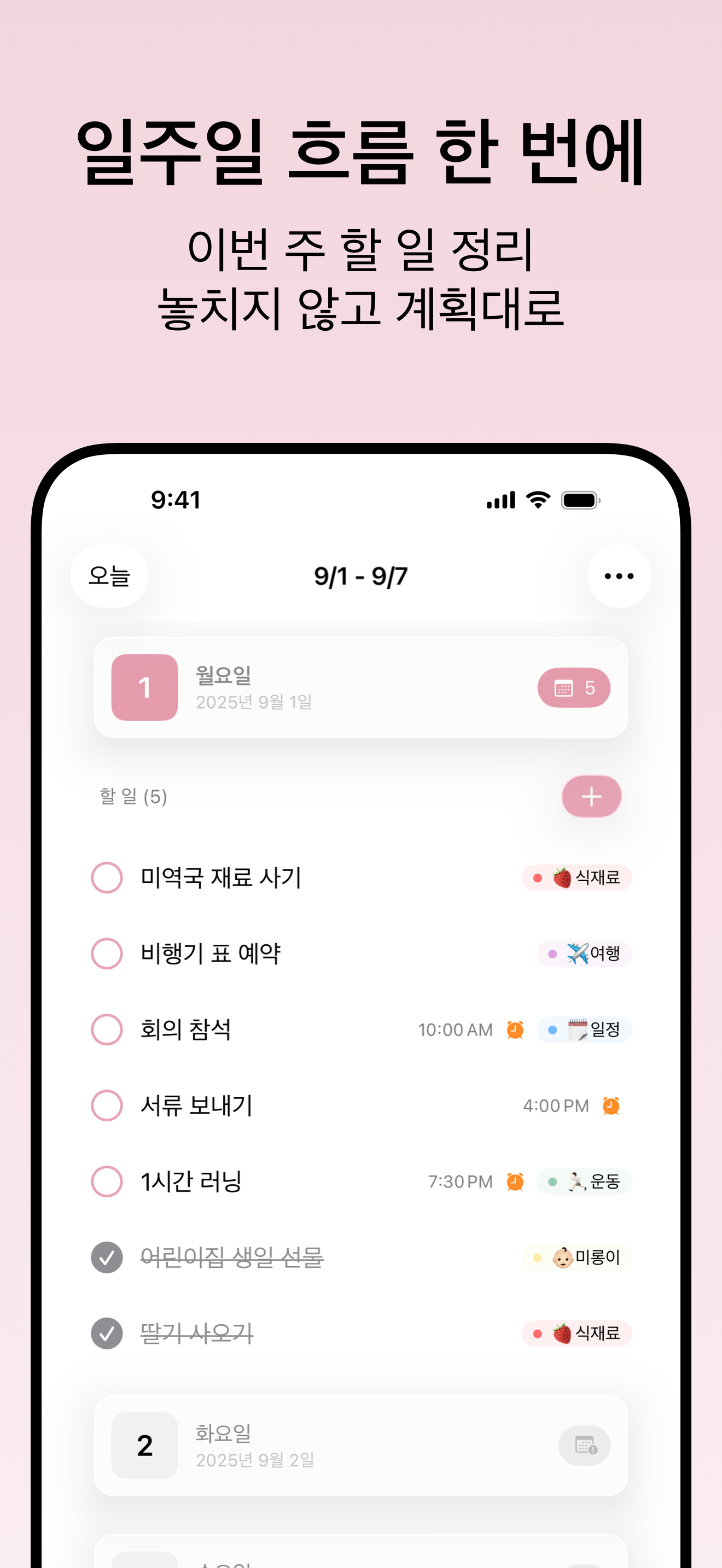The image size is (722, 1568).
Task: Click the 👶미롱이 tag pill
Action: pos(575,1257)
